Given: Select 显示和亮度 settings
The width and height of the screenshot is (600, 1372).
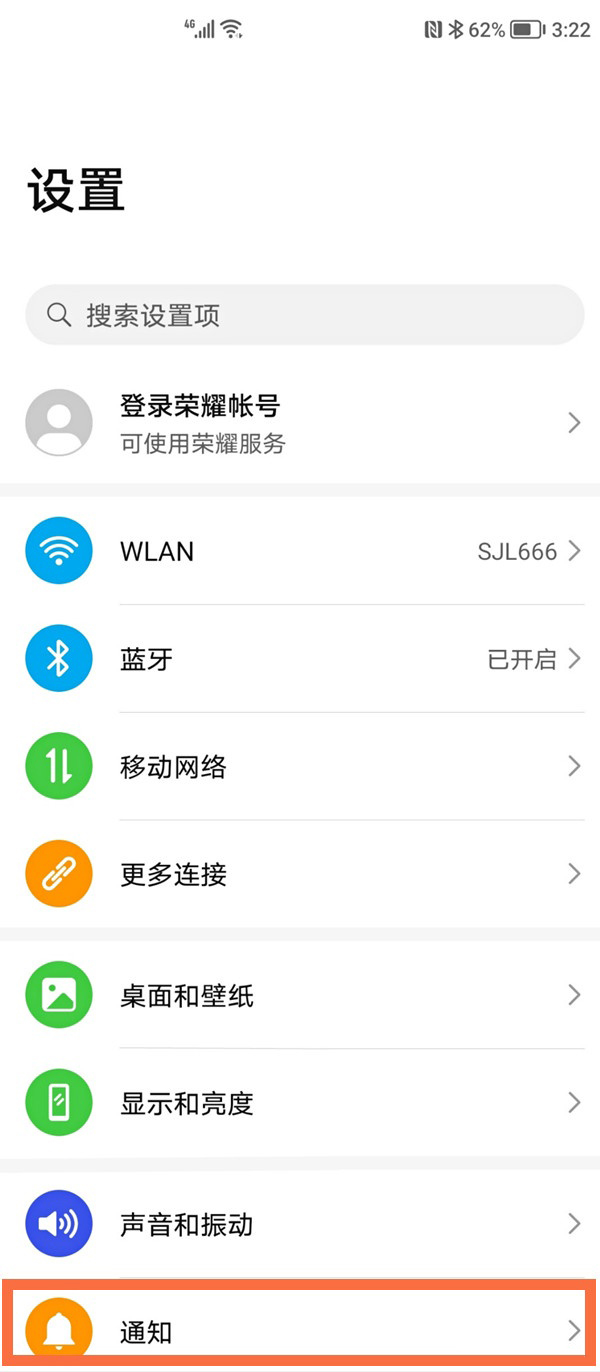Looking at the screenshot, I should pos(300,1103).
